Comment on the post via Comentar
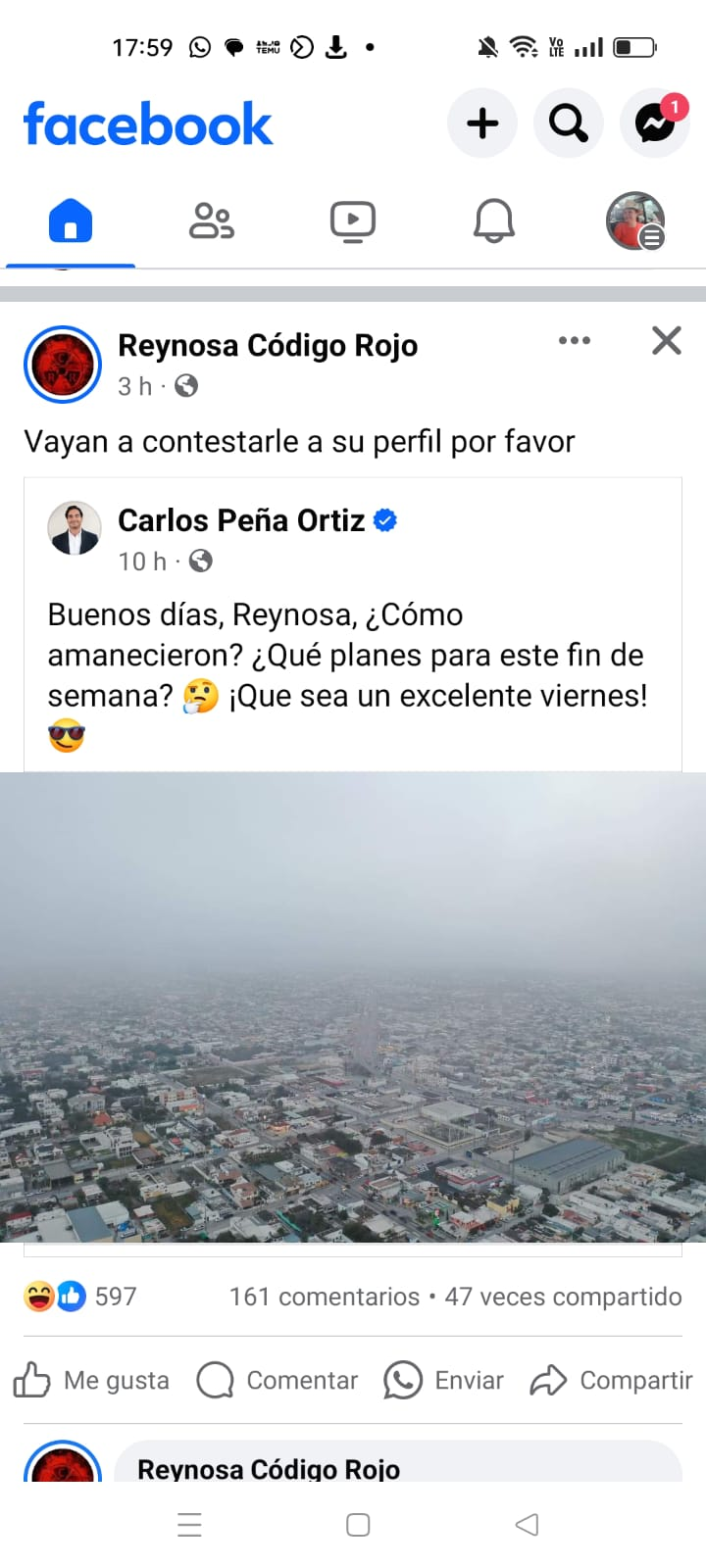This screenshot has width=706, height=1568. pyautogui.click(x=277, y=1380)
